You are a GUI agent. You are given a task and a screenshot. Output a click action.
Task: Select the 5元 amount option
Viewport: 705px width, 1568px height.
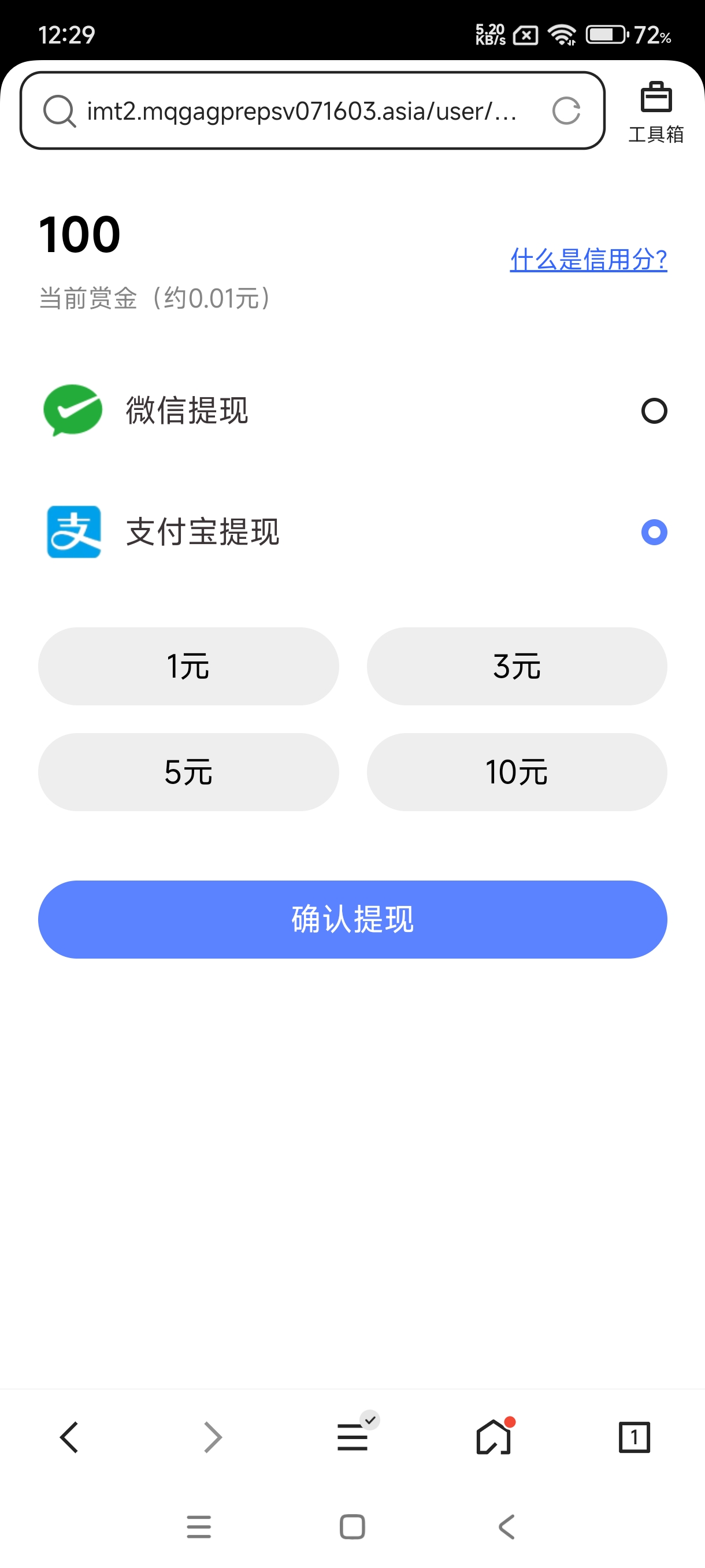click(188, 771)
